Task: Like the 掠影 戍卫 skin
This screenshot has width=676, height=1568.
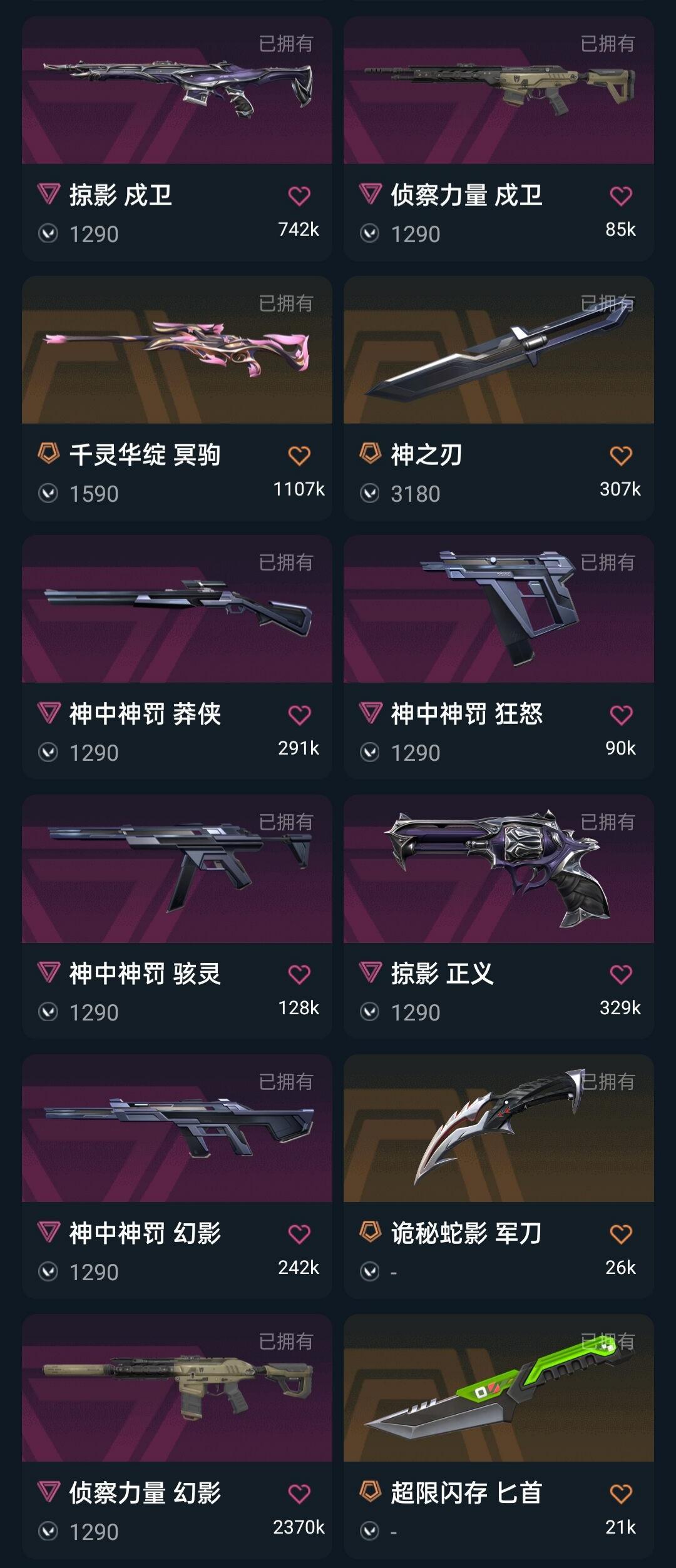Action: (x=299, y=196)
